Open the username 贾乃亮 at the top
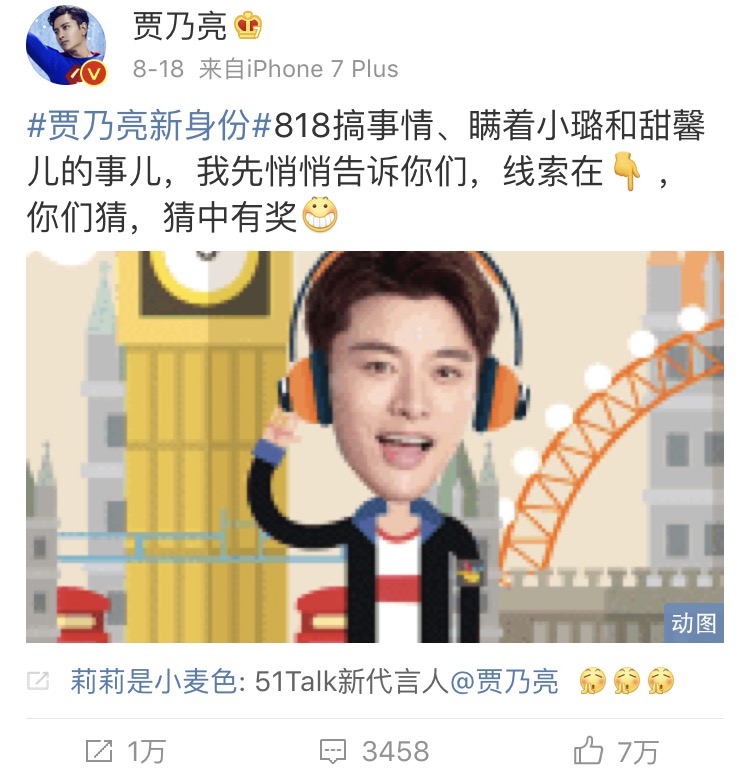Viewport: 750px width, 781px height. (181, 27)
